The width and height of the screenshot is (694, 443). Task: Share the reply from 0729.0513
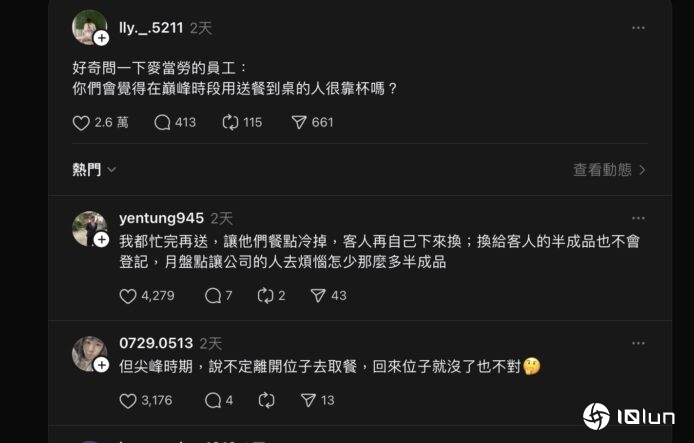tap(308, 400)
